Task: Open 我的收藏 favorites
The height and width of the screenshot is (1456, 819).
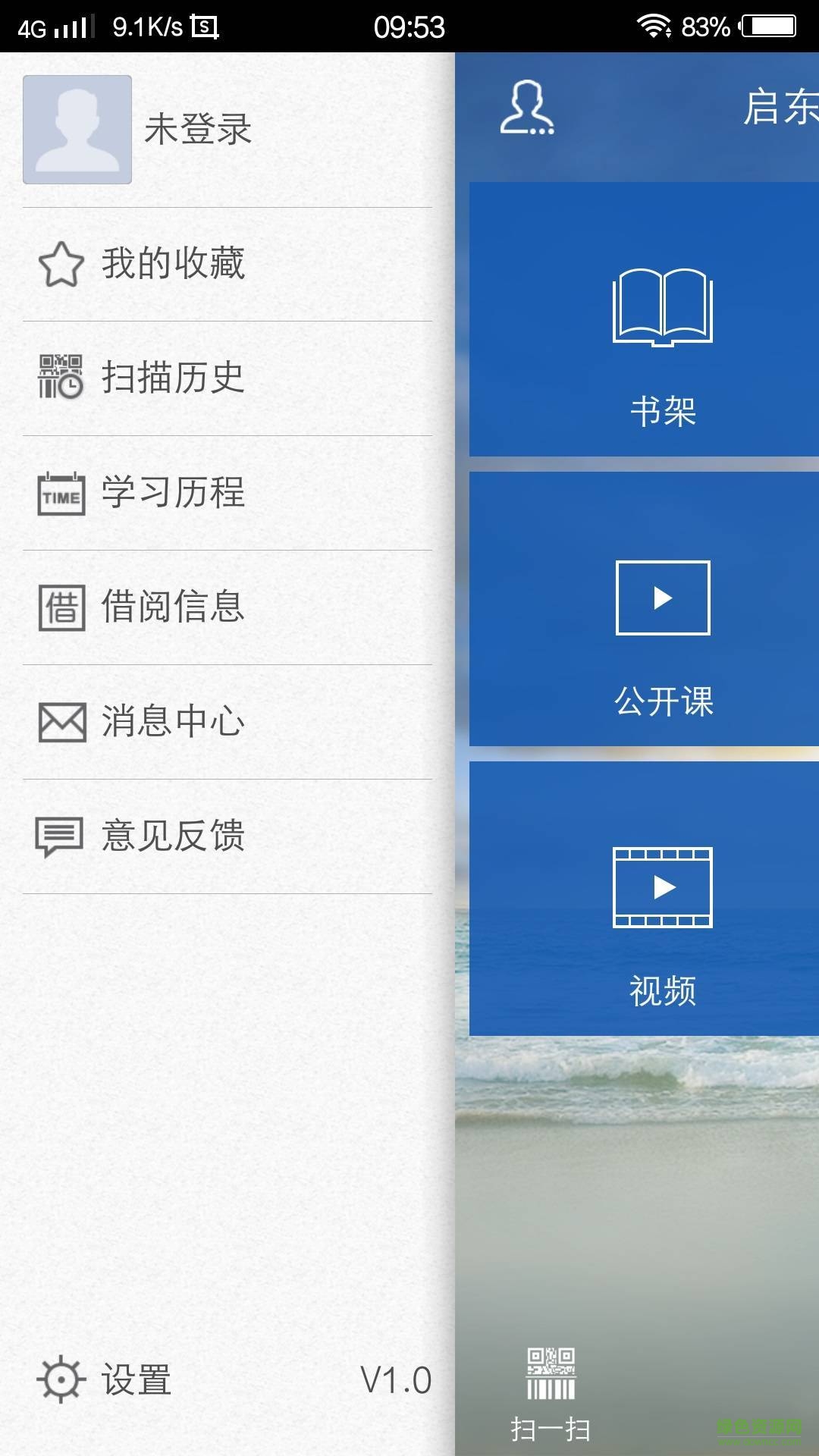Action: [x=173, y=264]
